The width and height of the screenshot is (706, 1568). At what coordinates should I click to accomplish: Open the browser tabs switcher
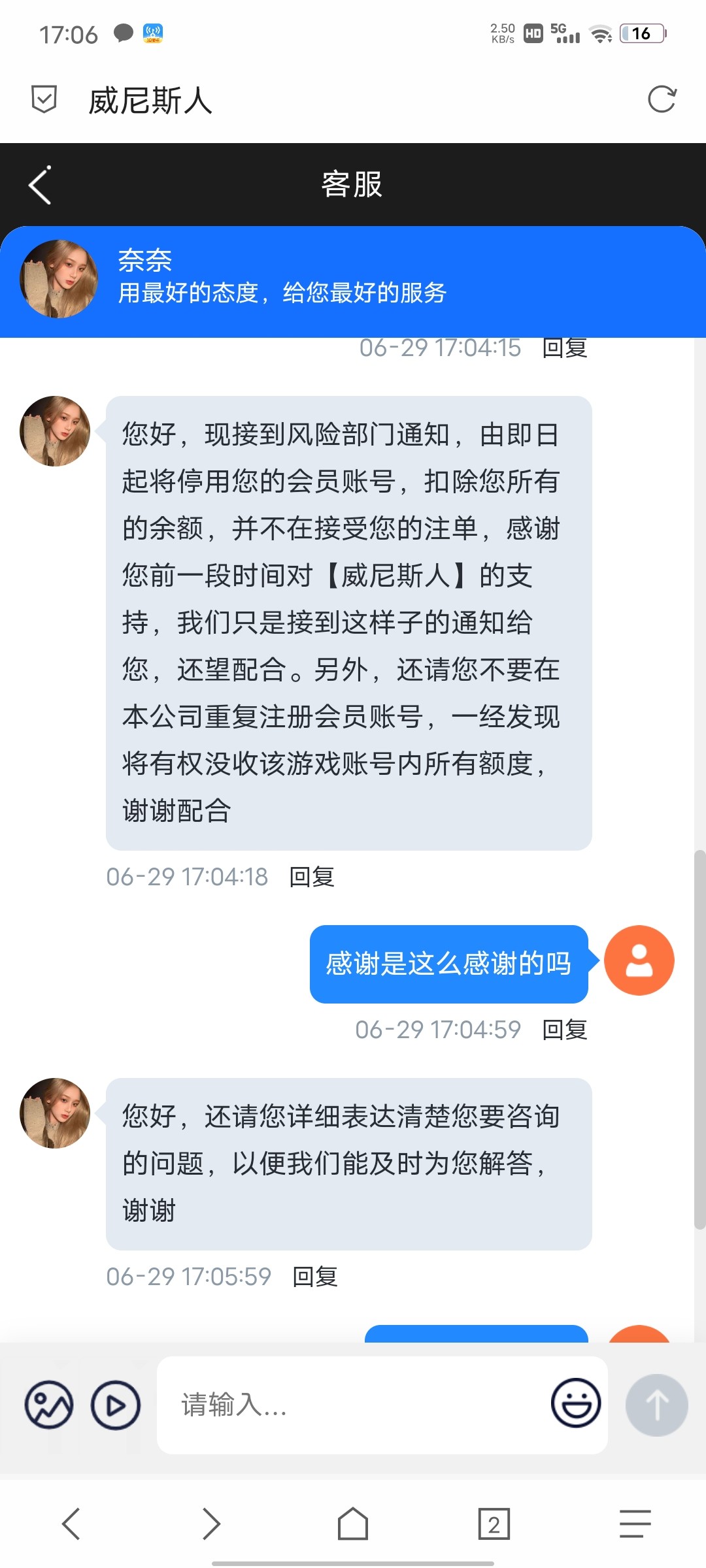pyautogui.click(x=494, y=1524)
